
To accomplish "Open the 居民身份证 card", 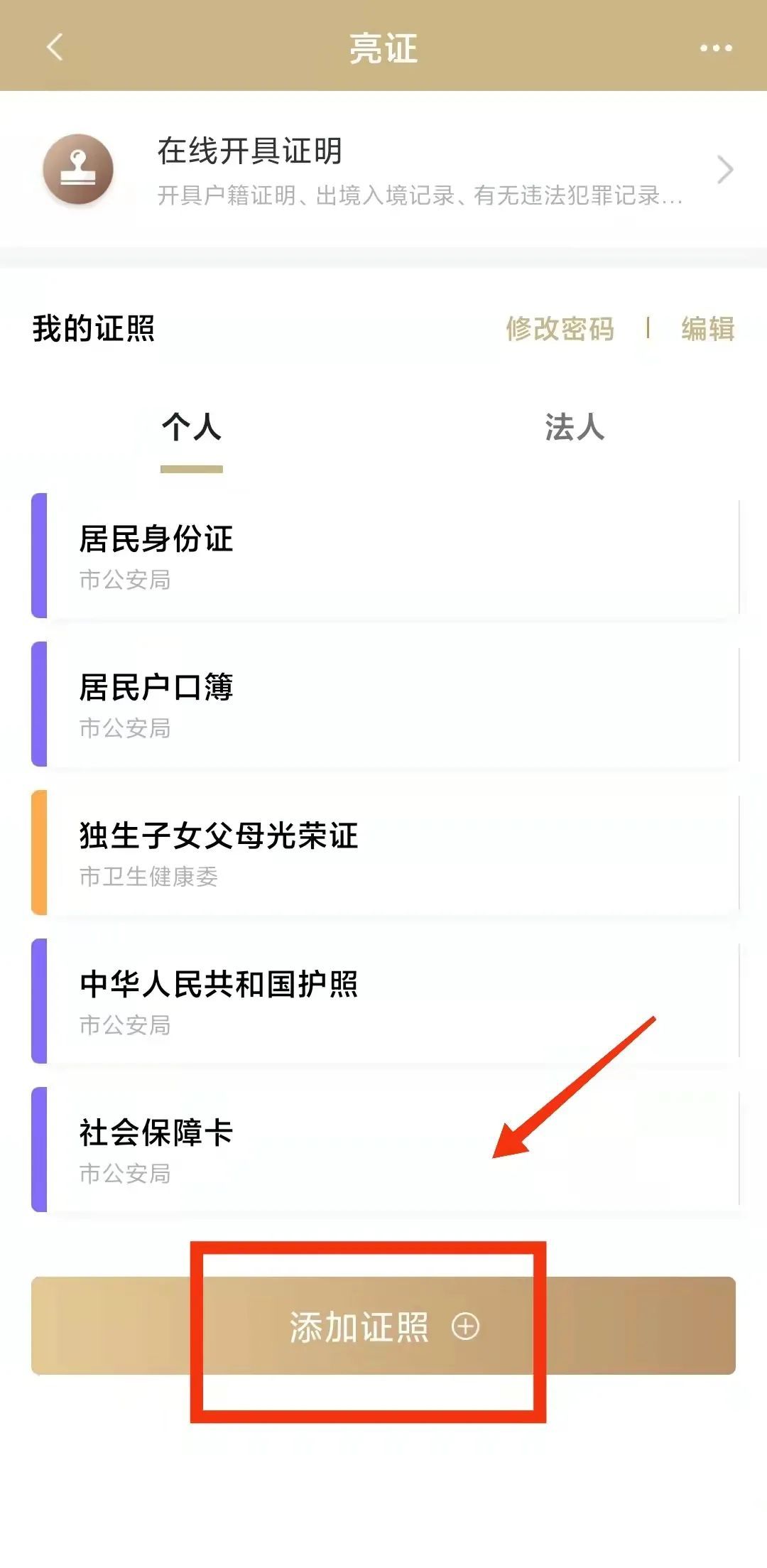I will coord(383,556).
